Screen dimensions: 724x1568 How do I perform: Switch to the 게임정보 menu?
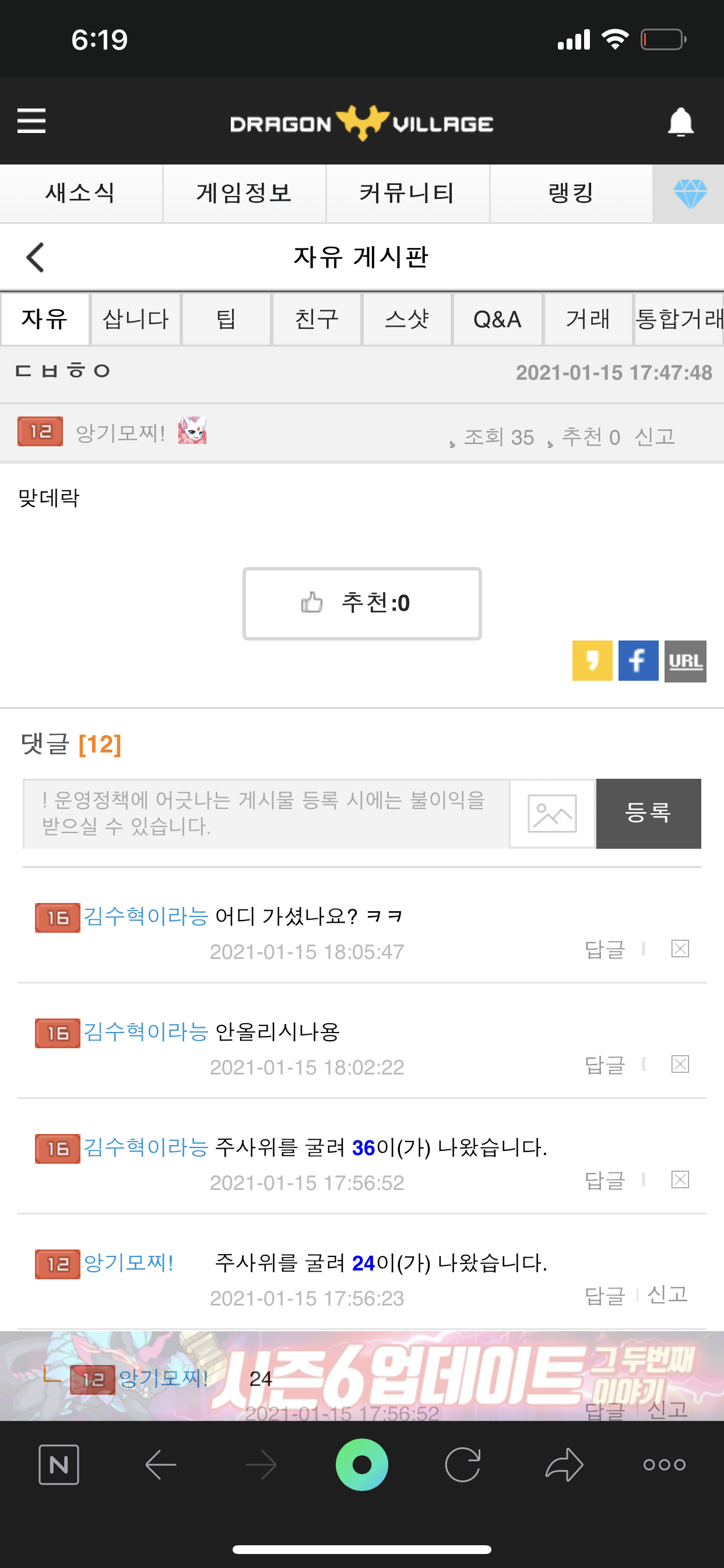(x=245, y=194)
